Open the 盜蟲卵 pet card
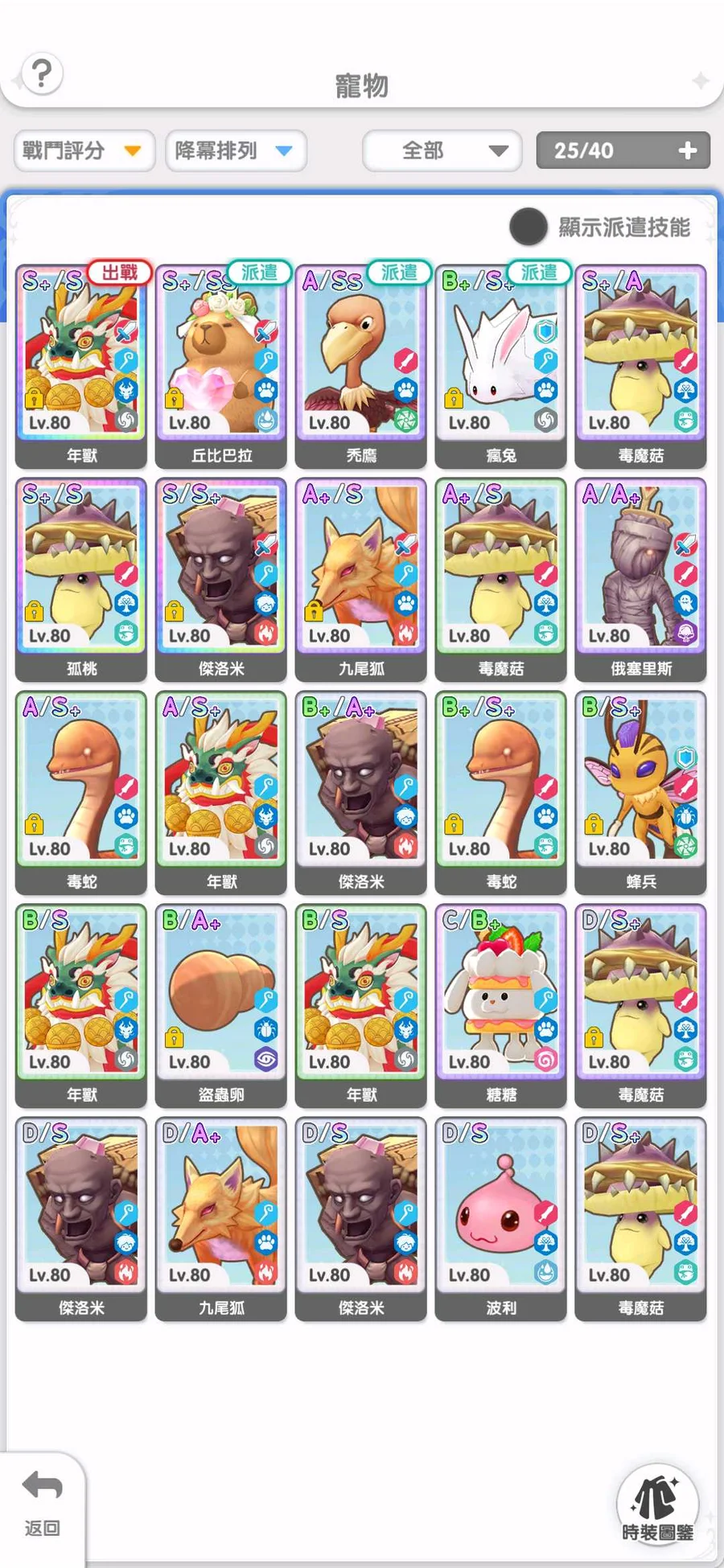 221,1006
